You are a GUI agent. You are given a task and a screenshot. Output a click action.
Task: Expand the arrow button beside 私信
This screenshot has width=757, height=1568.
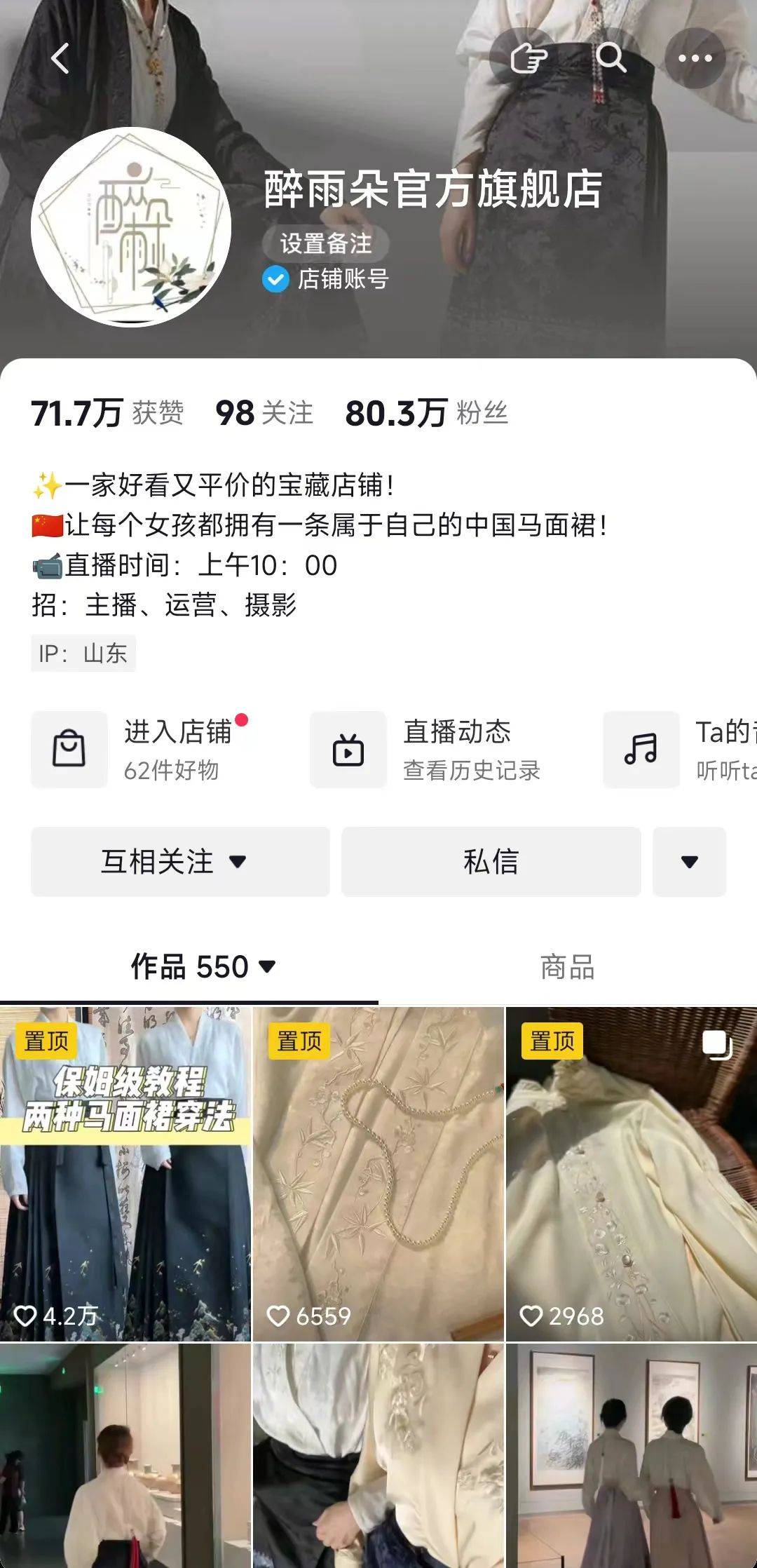[689, 861]
